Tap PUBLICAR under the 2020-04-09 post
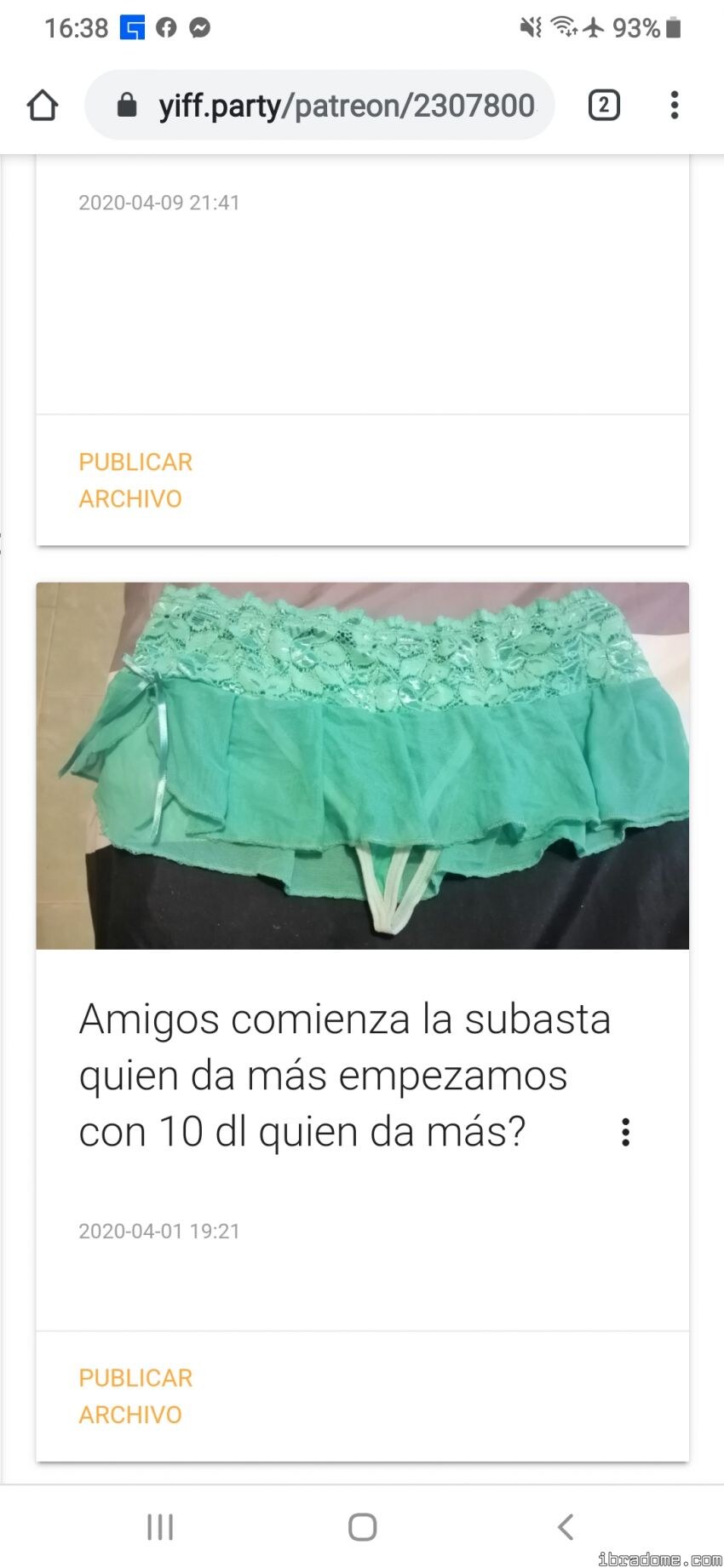724x1568 pixels. tap(135, 462)
